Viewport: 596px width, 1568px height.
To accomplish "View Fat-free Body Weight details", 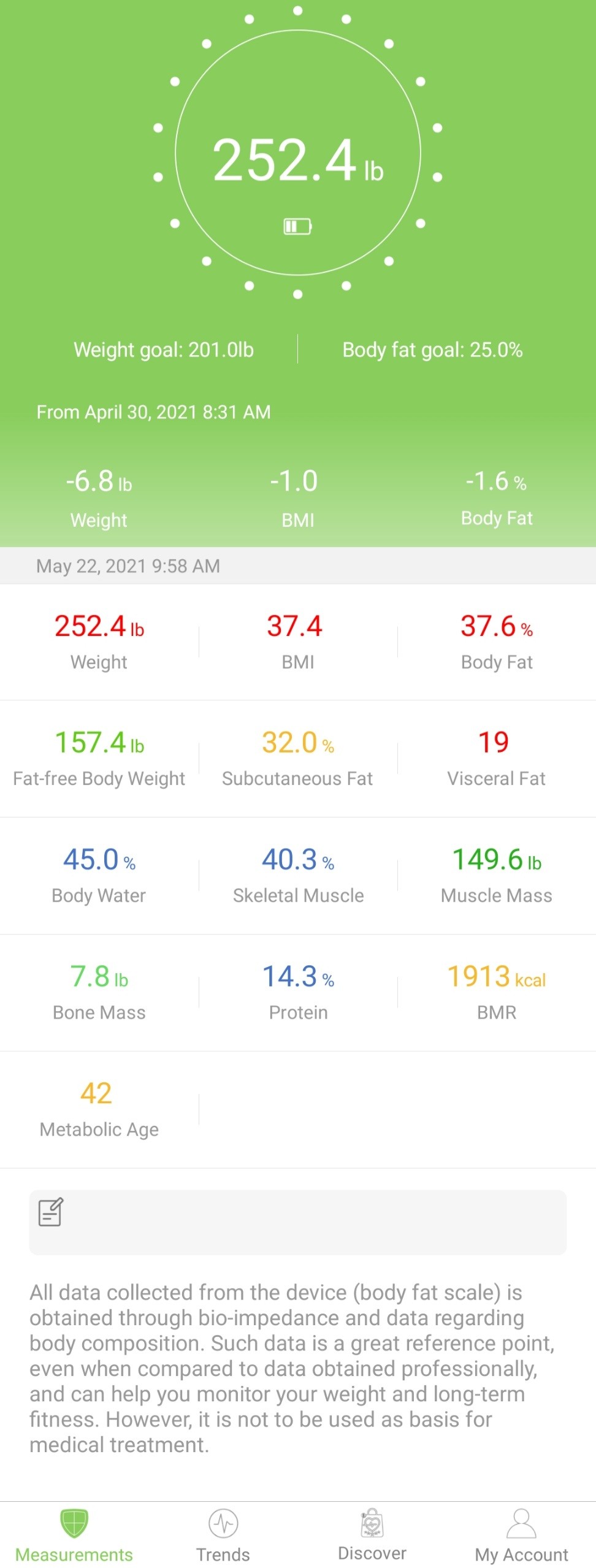I will coord(99,759).
